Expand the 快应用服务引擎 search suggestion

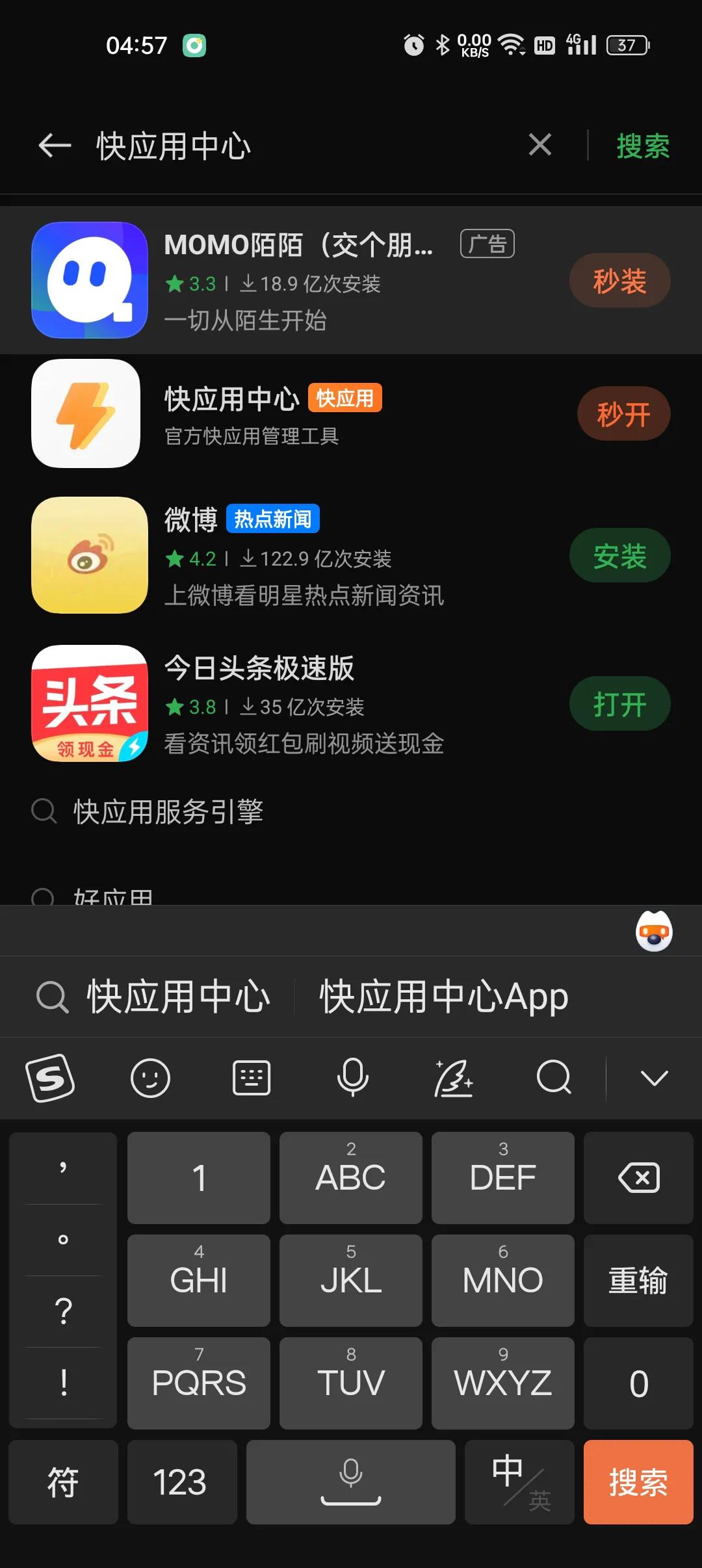click(169, 811)
